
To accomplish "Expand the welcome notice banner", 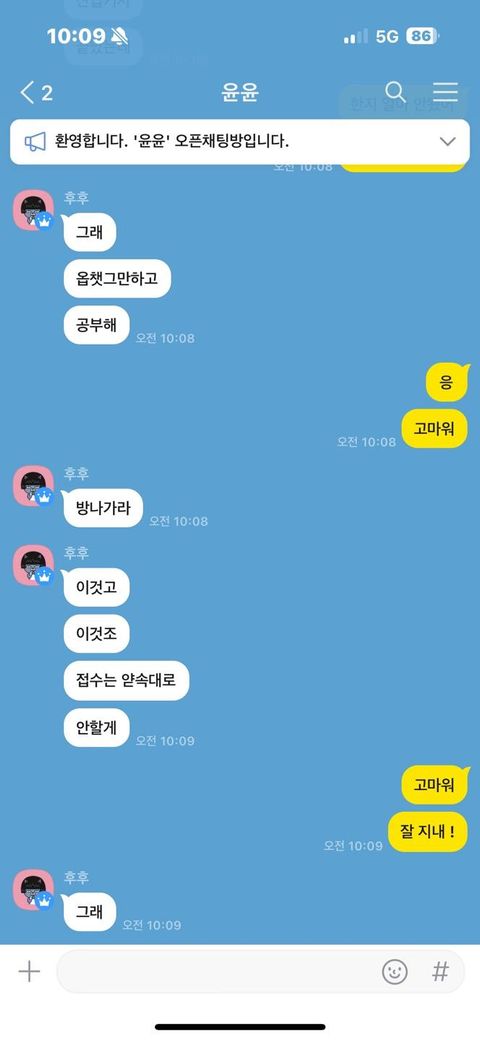I will (448, 141).
